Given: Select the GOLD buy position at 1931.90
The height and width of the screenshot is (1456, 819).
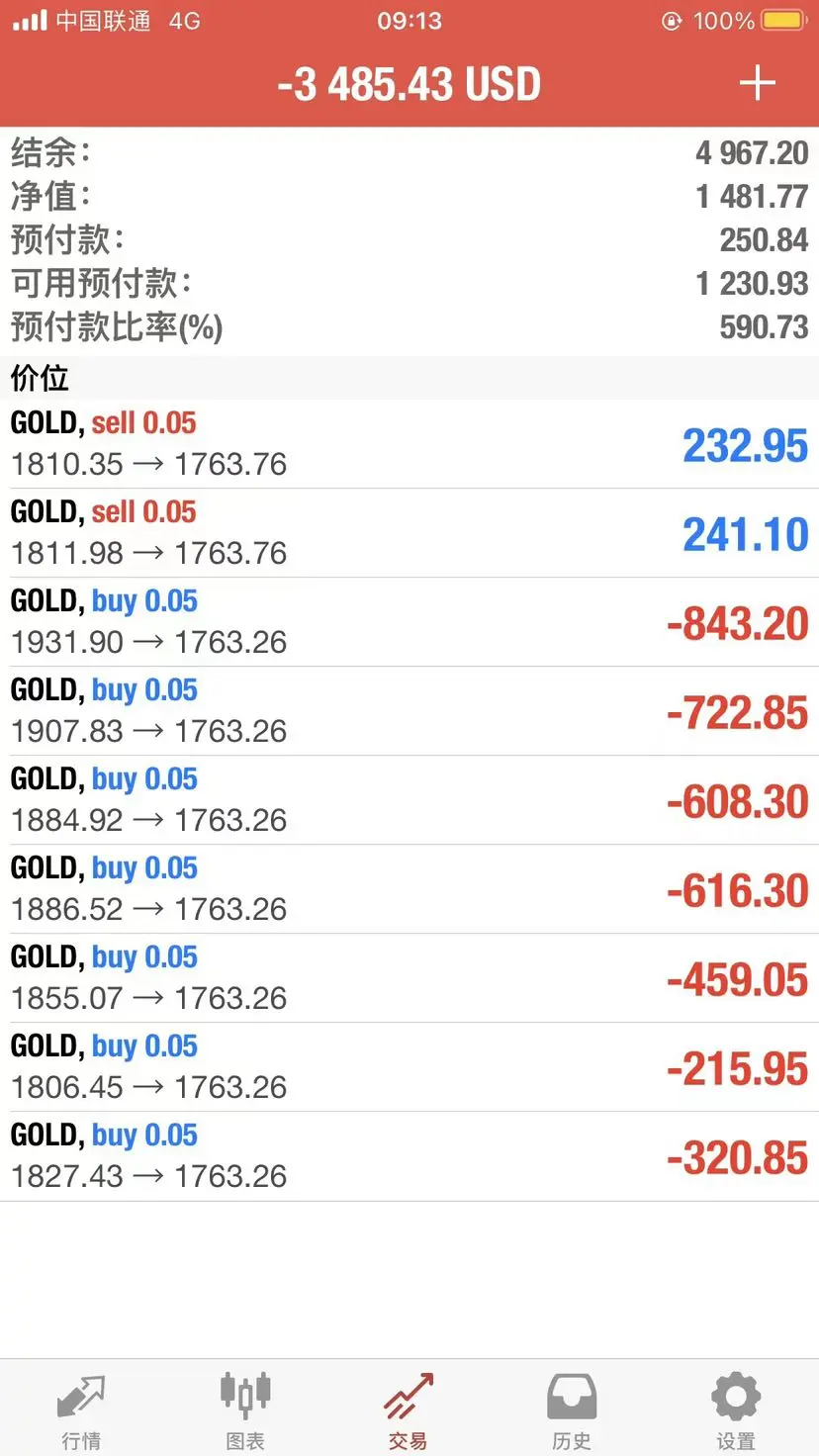Looking at the screenshot, I should [409, 622].
